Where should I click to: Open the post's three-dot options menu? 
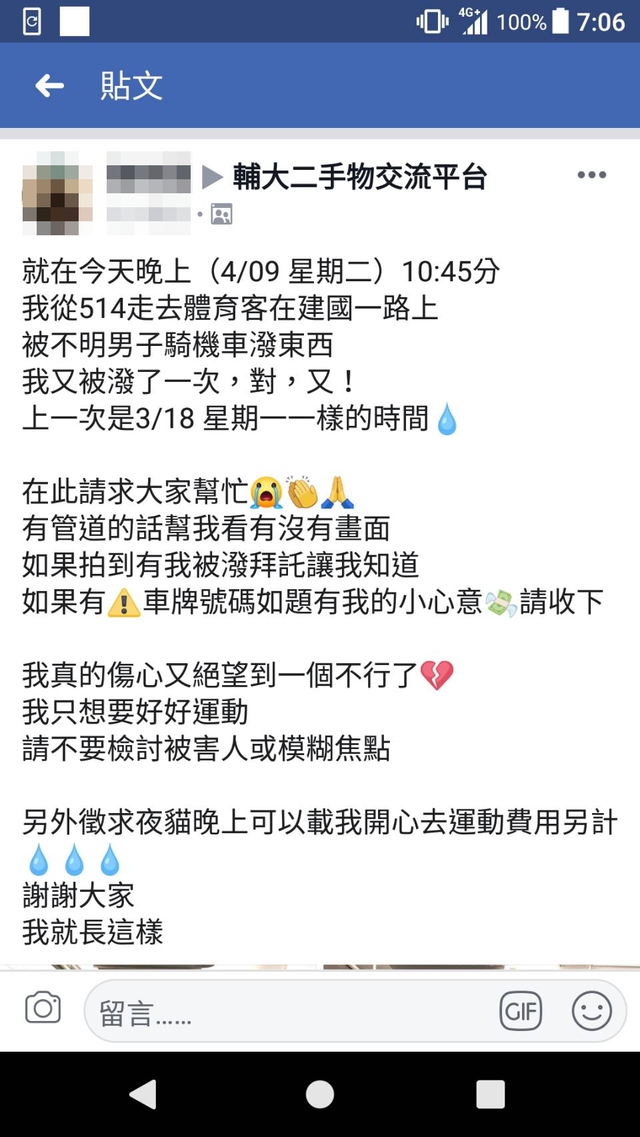[x=591, y=176]
